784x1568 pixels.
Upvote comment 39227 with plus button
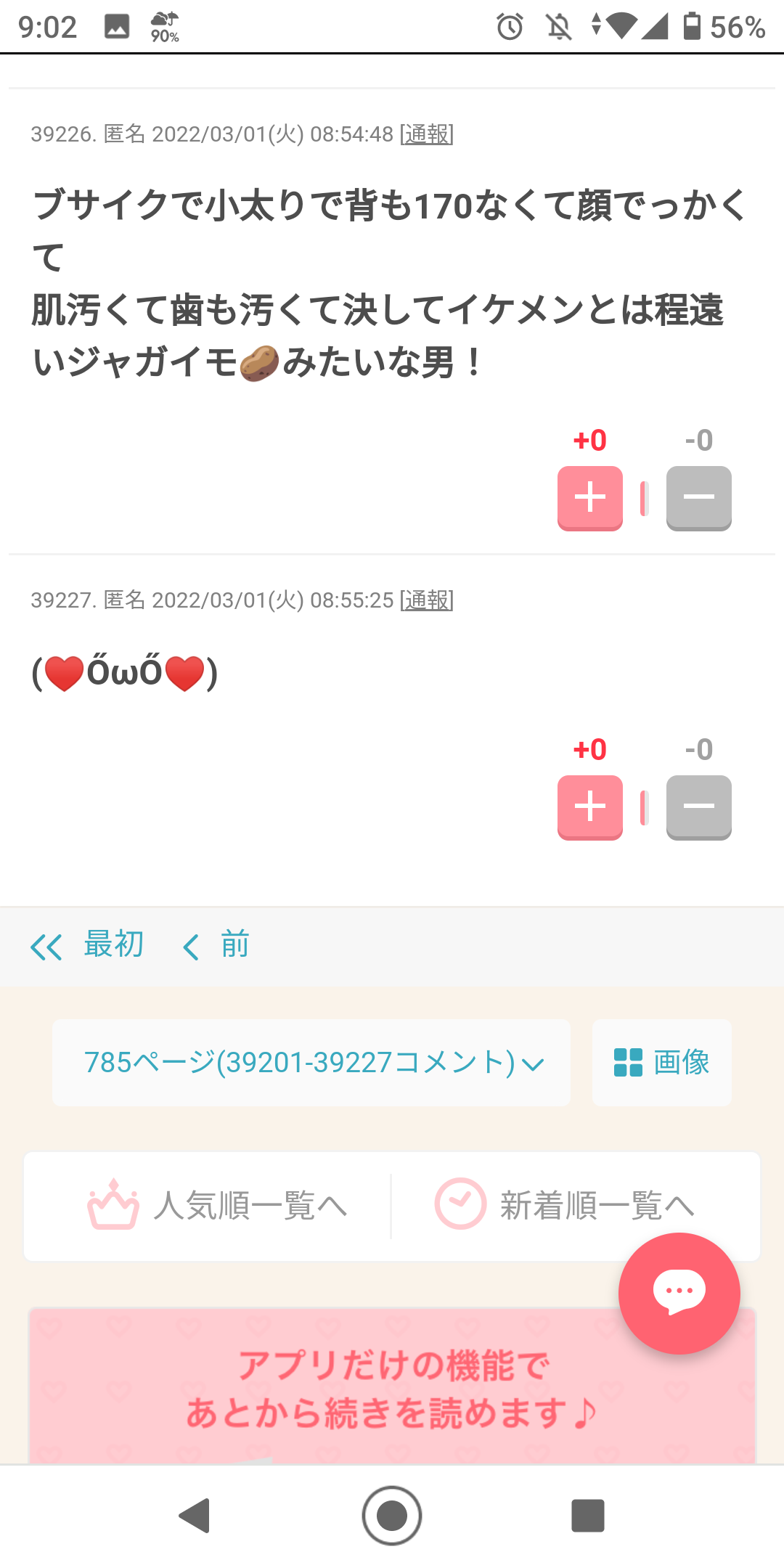(590, 807)
